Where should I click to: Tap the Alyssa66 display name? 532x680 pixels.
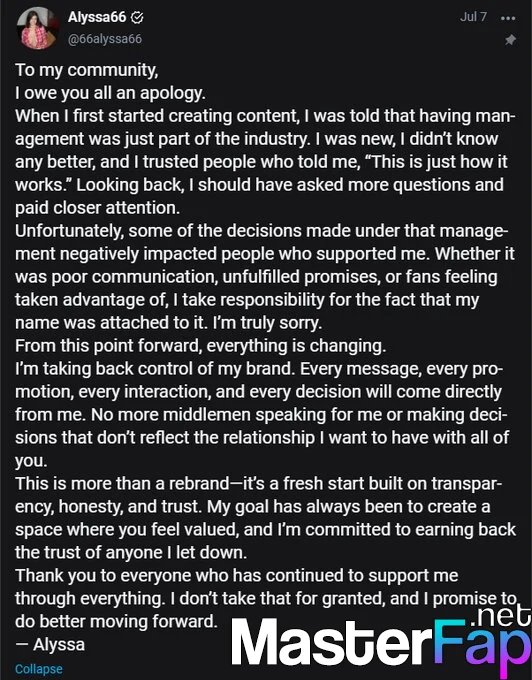point(97,17)
